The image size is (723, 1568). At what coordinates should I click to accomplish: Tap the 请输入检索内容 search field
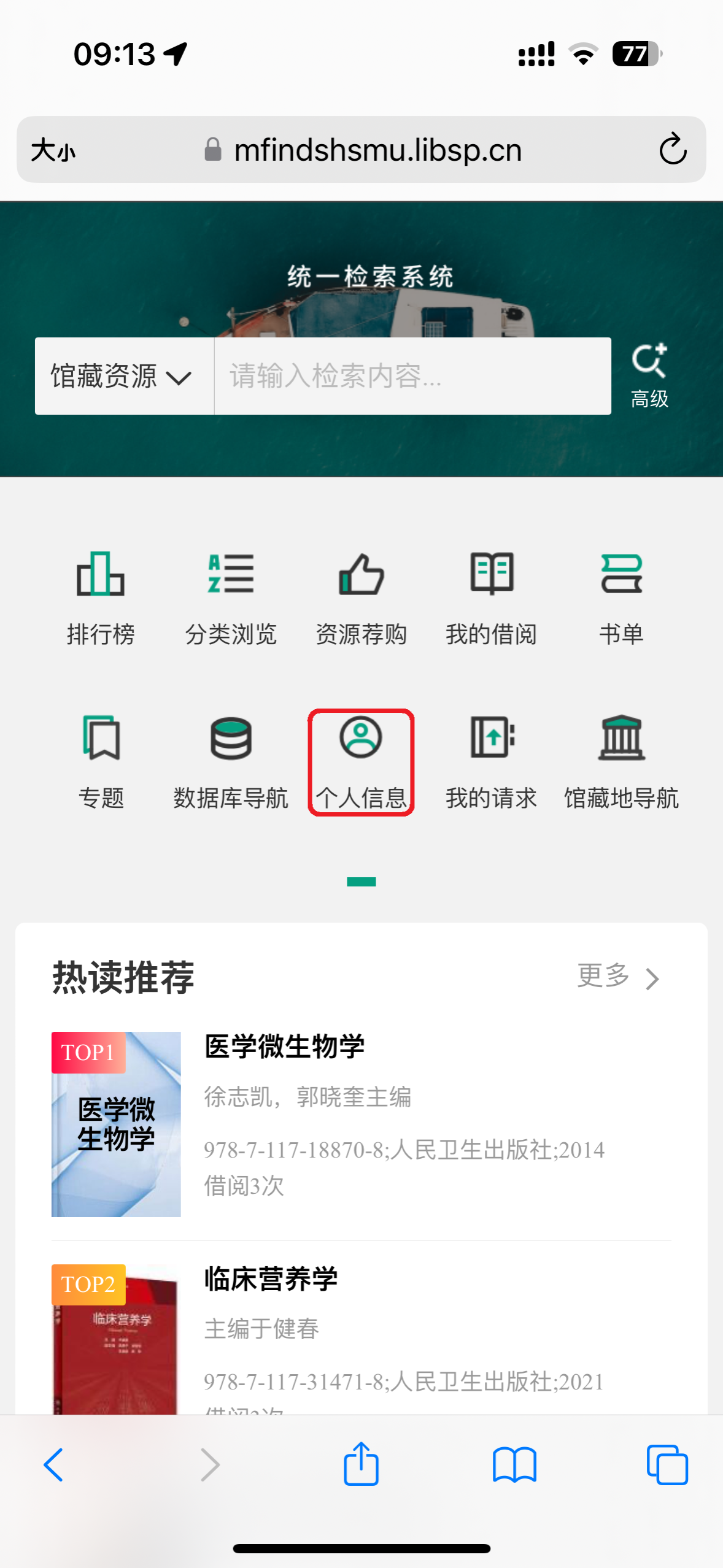tap(412, 376)
